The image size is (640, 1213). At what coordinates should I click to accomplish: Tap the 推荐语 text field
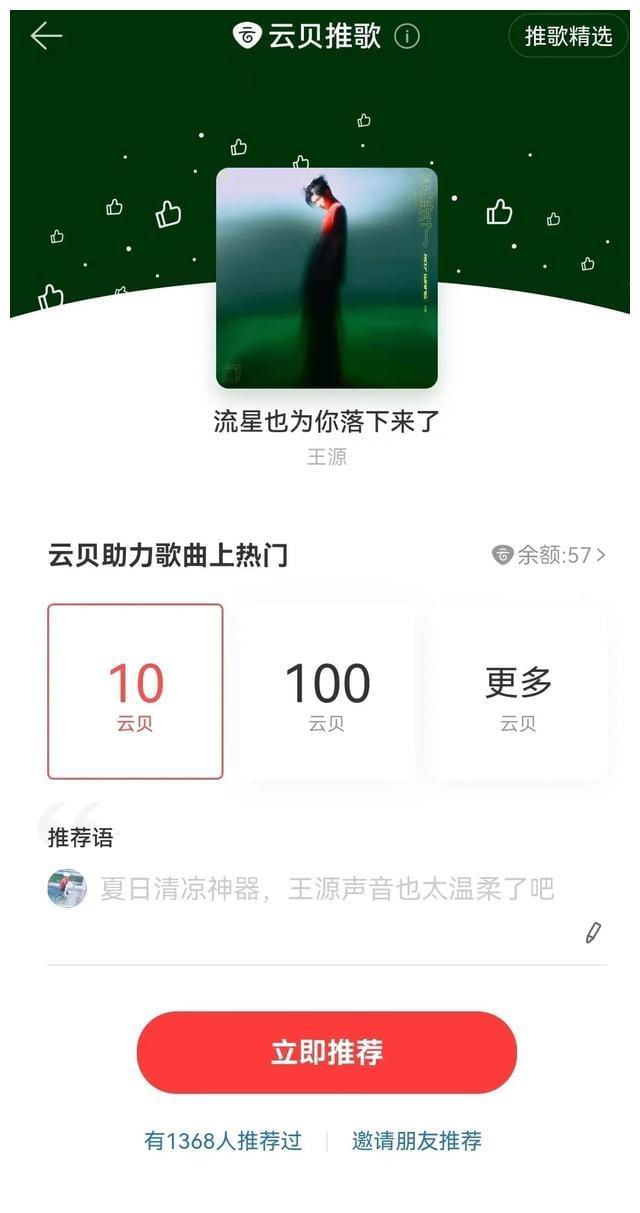tap(327, 888)
